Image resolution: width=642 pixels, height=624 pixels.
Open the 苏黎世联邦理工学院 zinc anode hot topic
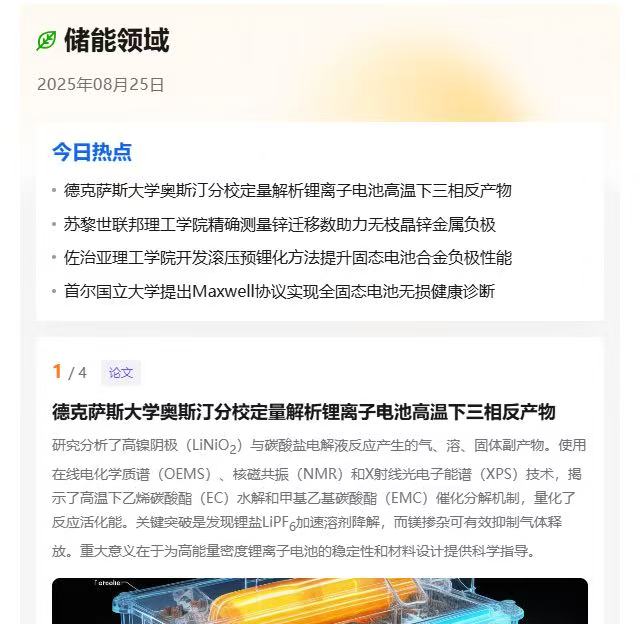click(280, 224)
